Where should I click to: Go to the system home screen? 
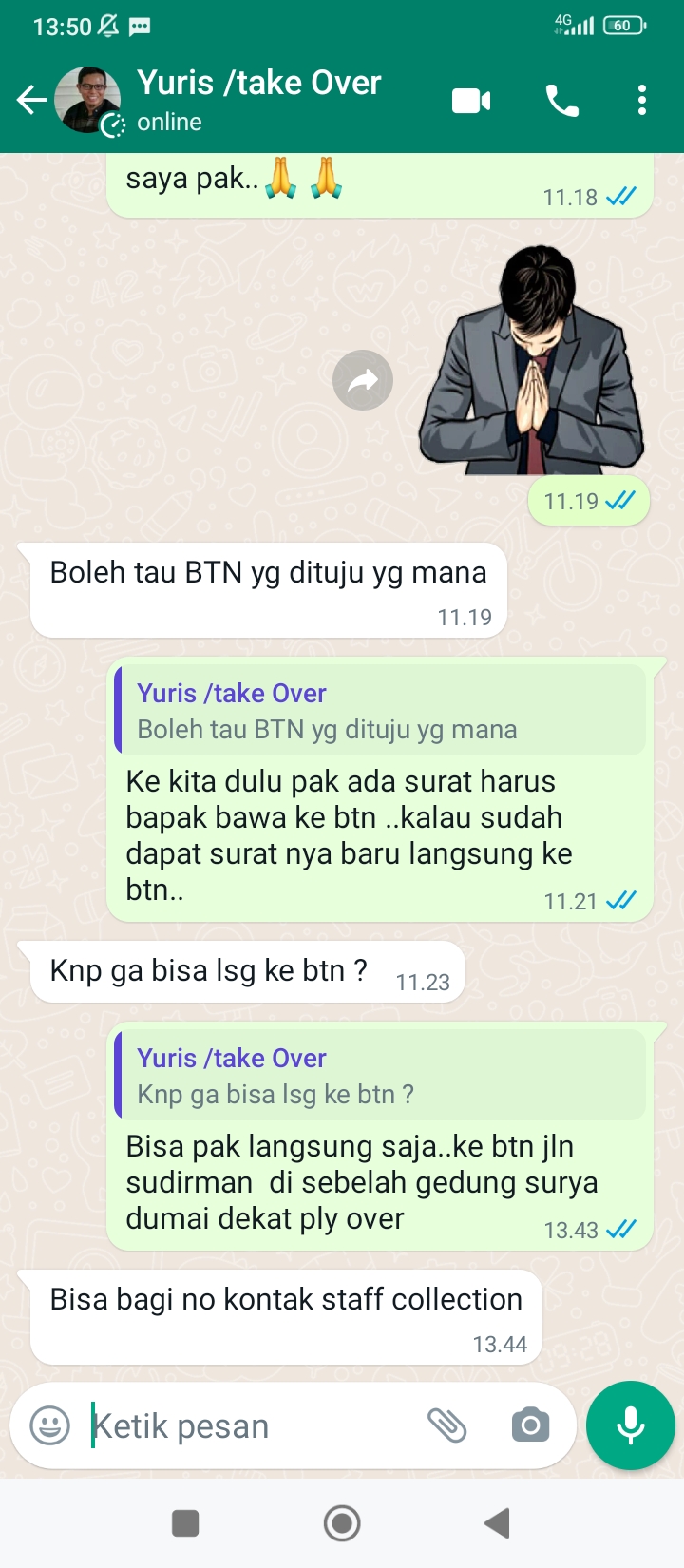click(x=342, y=1523)
